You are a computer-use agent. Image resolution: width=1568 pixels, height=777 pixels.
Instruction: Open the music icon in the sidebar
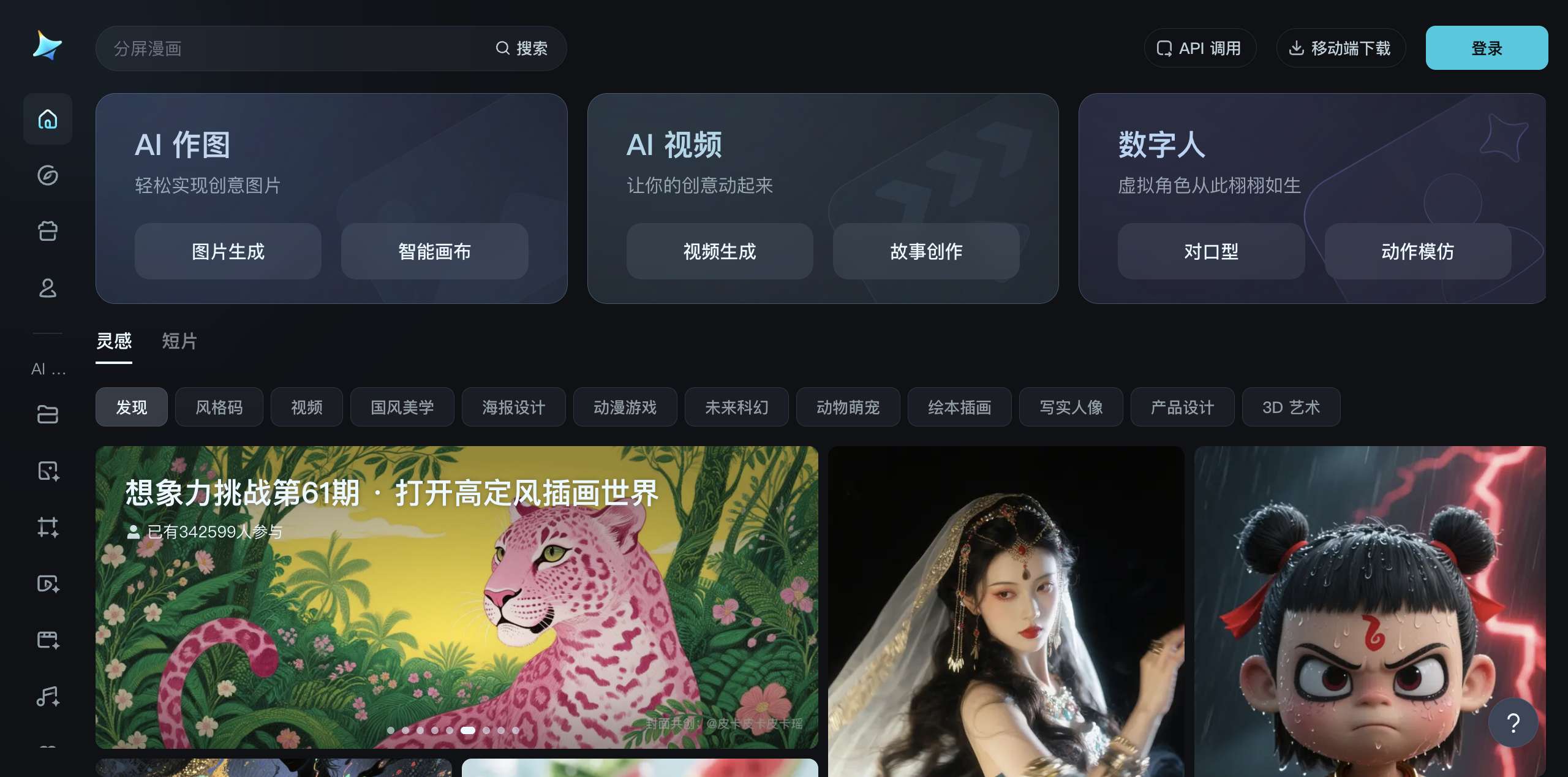(48, 696)
